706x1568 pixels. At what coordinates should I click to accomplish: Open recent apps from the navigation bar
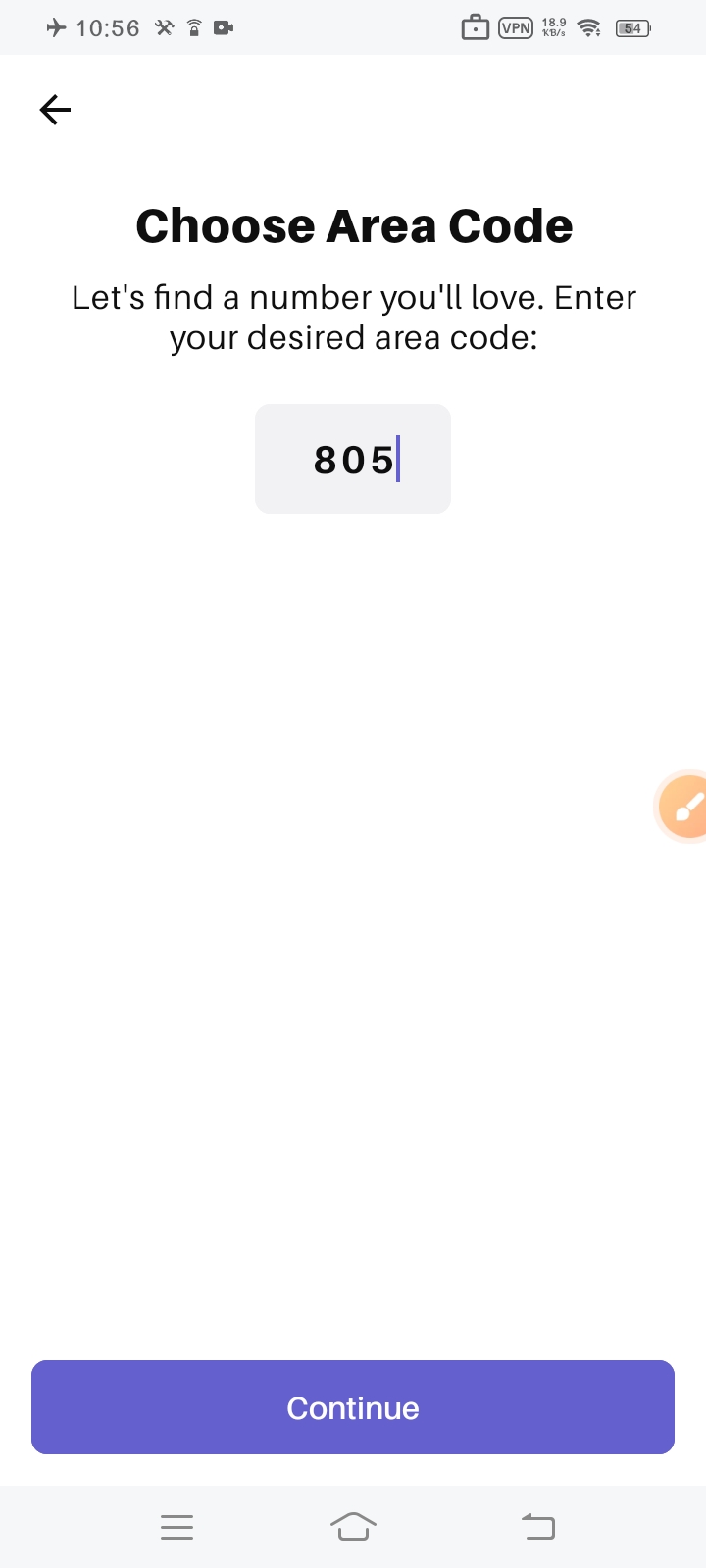pyautogui.click(x=176, y=1526)
